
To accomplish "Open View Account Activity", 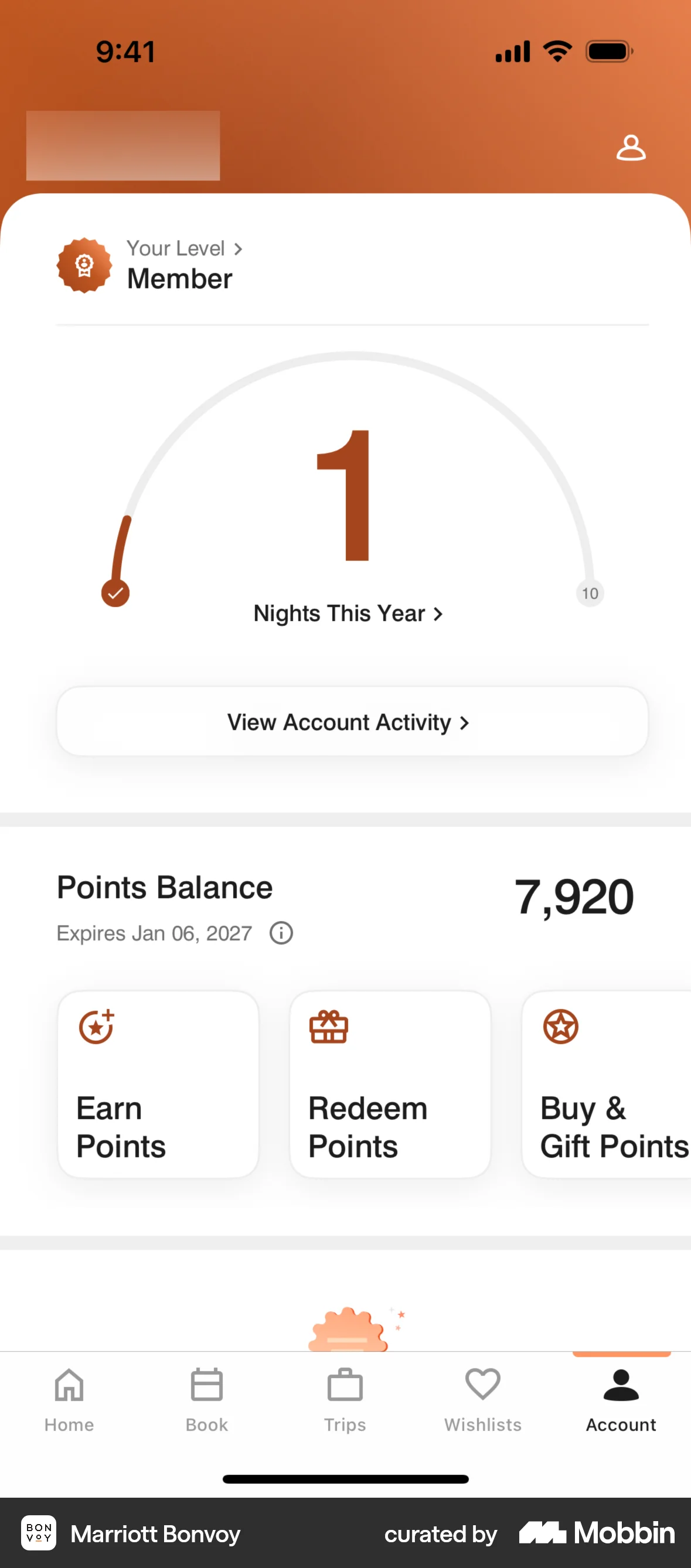I will (352, 722).
